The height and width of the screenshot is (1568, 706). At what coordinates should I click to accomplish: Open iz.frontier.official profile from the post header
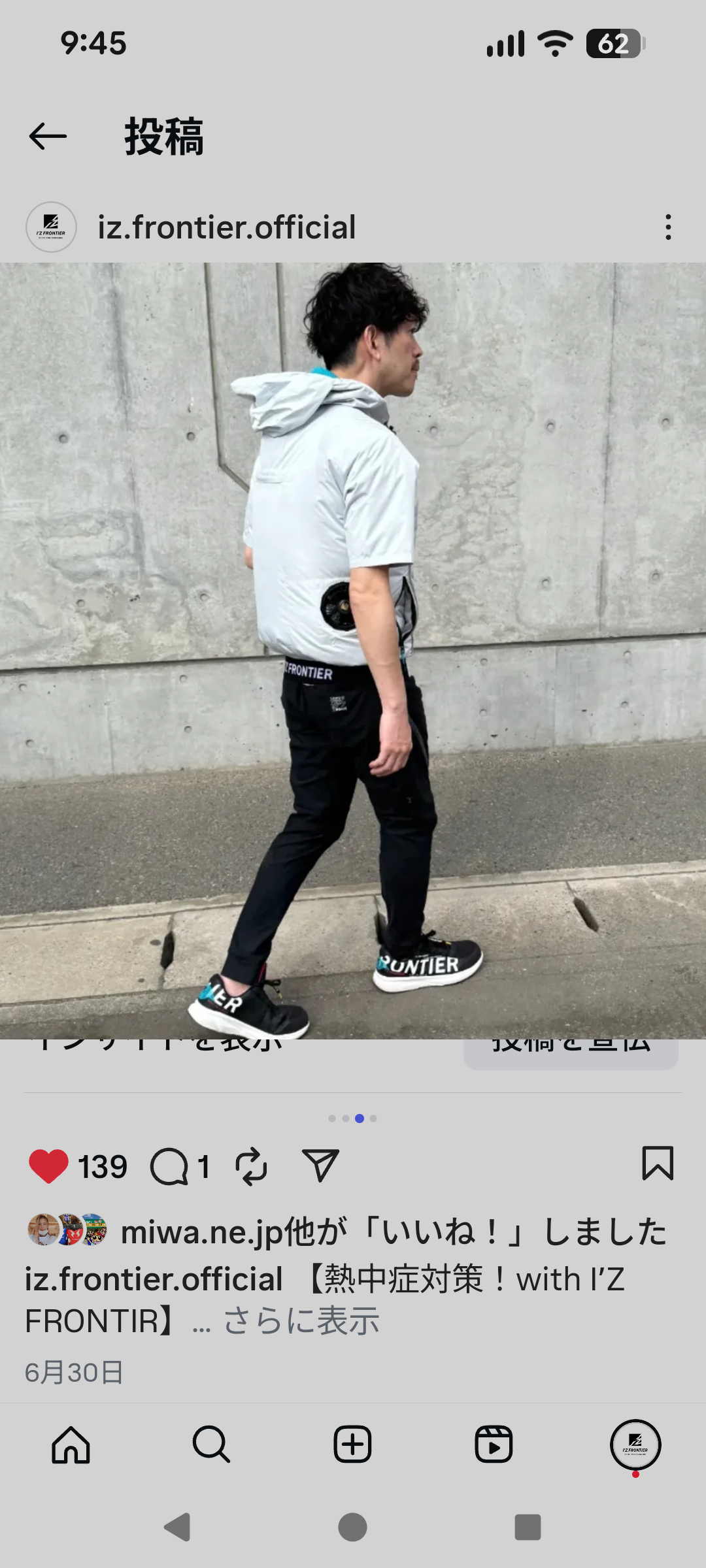pyautogui.click(x=226, y=227)
